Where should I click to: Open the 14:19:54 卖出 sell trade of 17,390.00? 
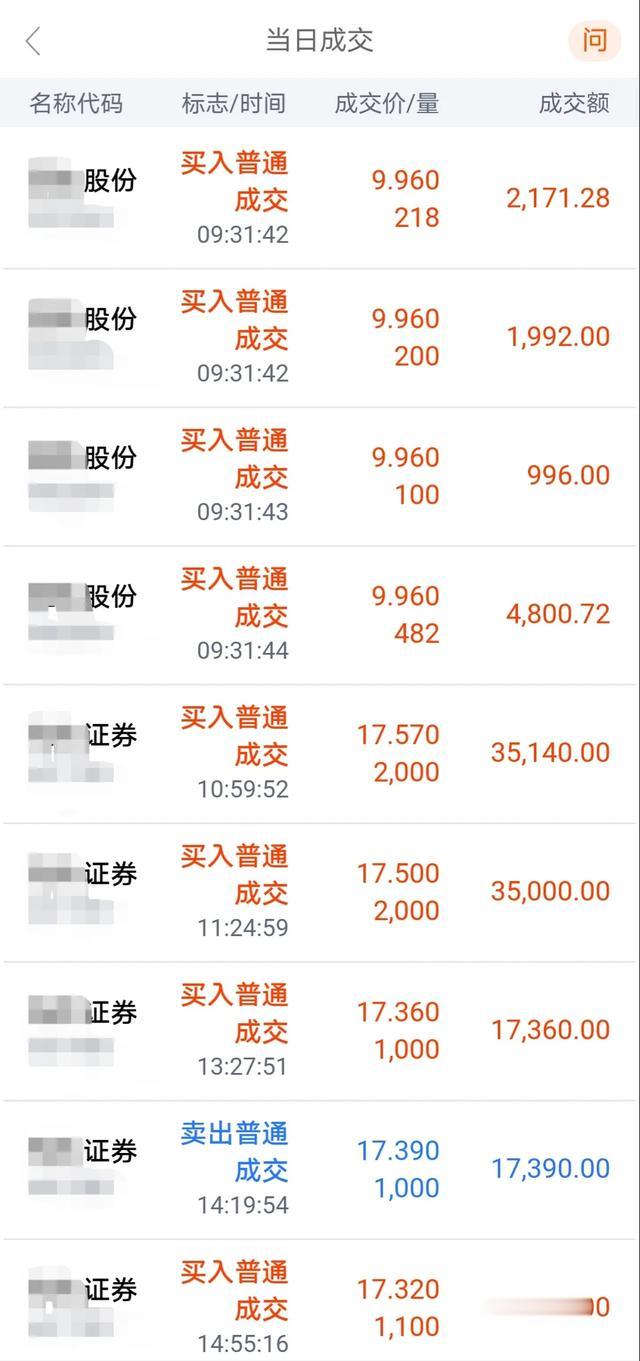(320, 1171)
